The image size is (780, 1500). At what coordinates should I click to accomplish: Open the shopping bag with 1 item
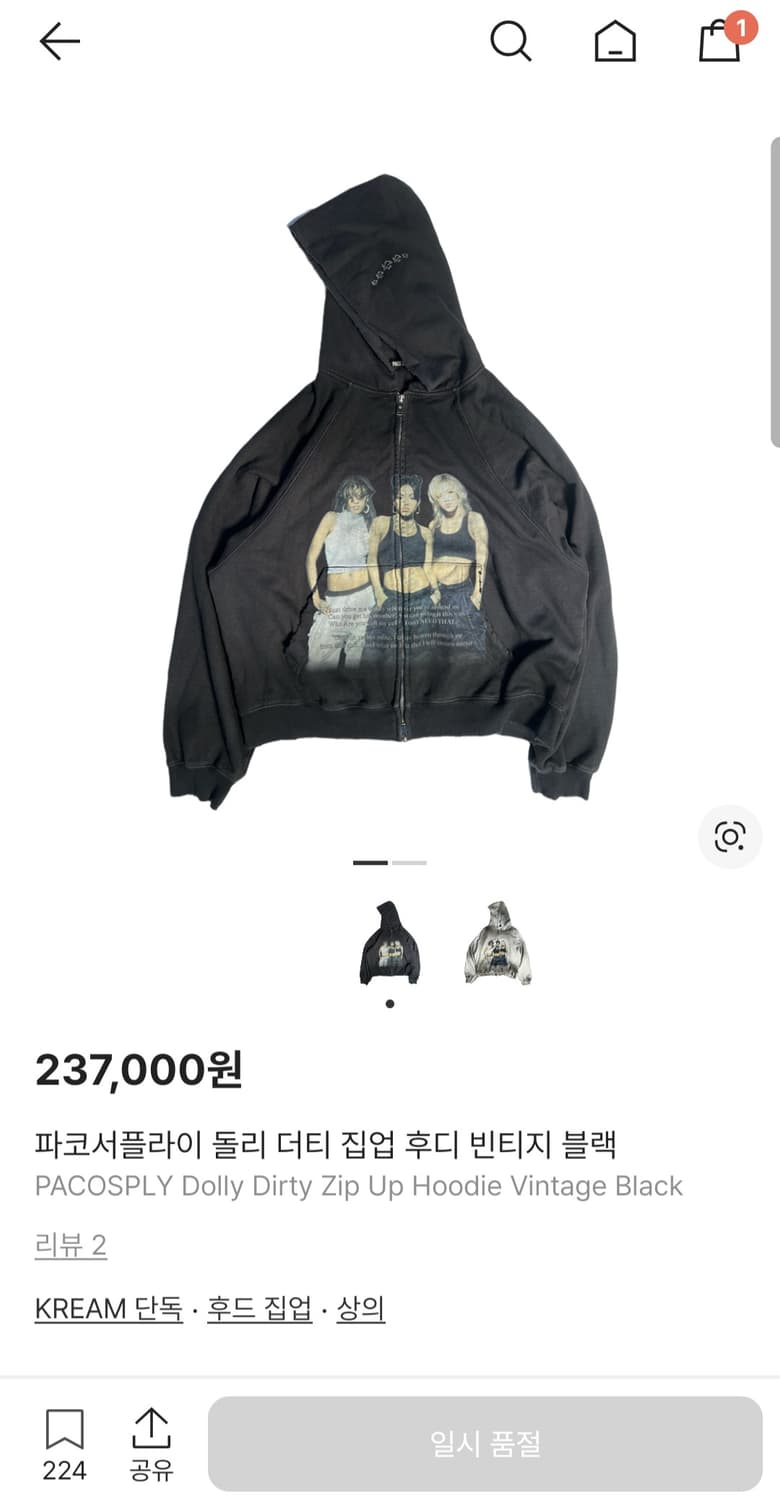click(x=719, y=45)
